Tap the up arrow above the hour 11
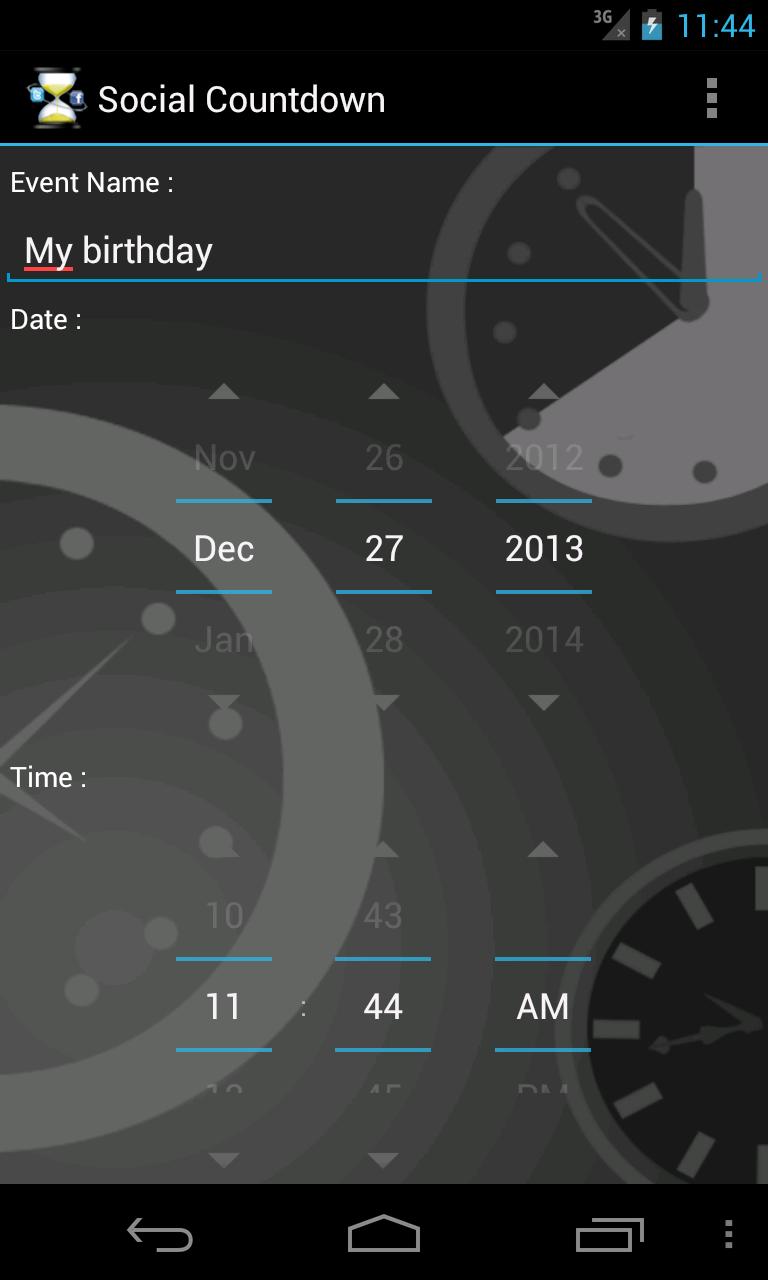768x1280 pixels. coord(223,849)
